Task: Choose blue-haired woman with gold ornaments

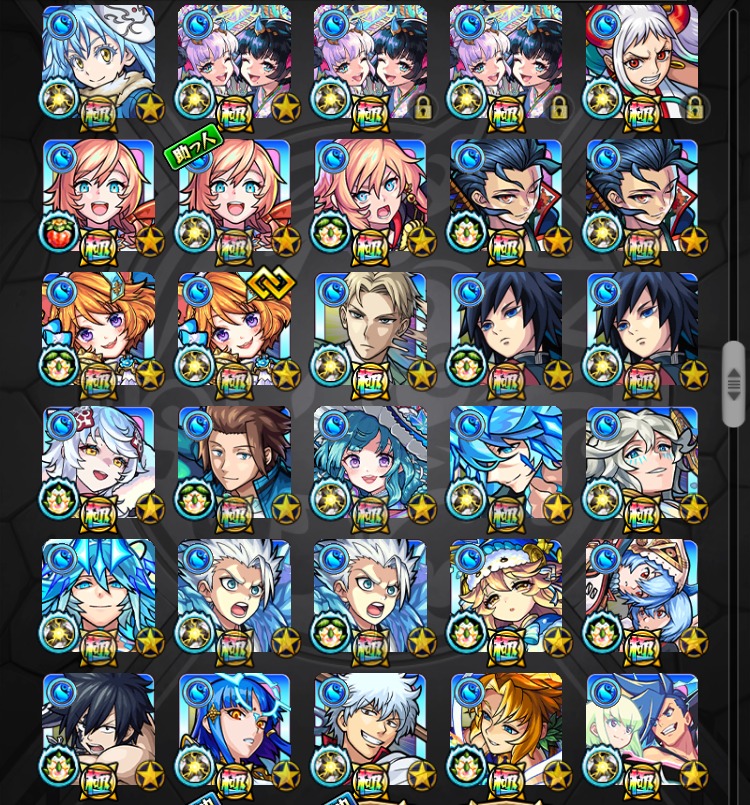Action: pyautogui.click(x=234, y=730)
